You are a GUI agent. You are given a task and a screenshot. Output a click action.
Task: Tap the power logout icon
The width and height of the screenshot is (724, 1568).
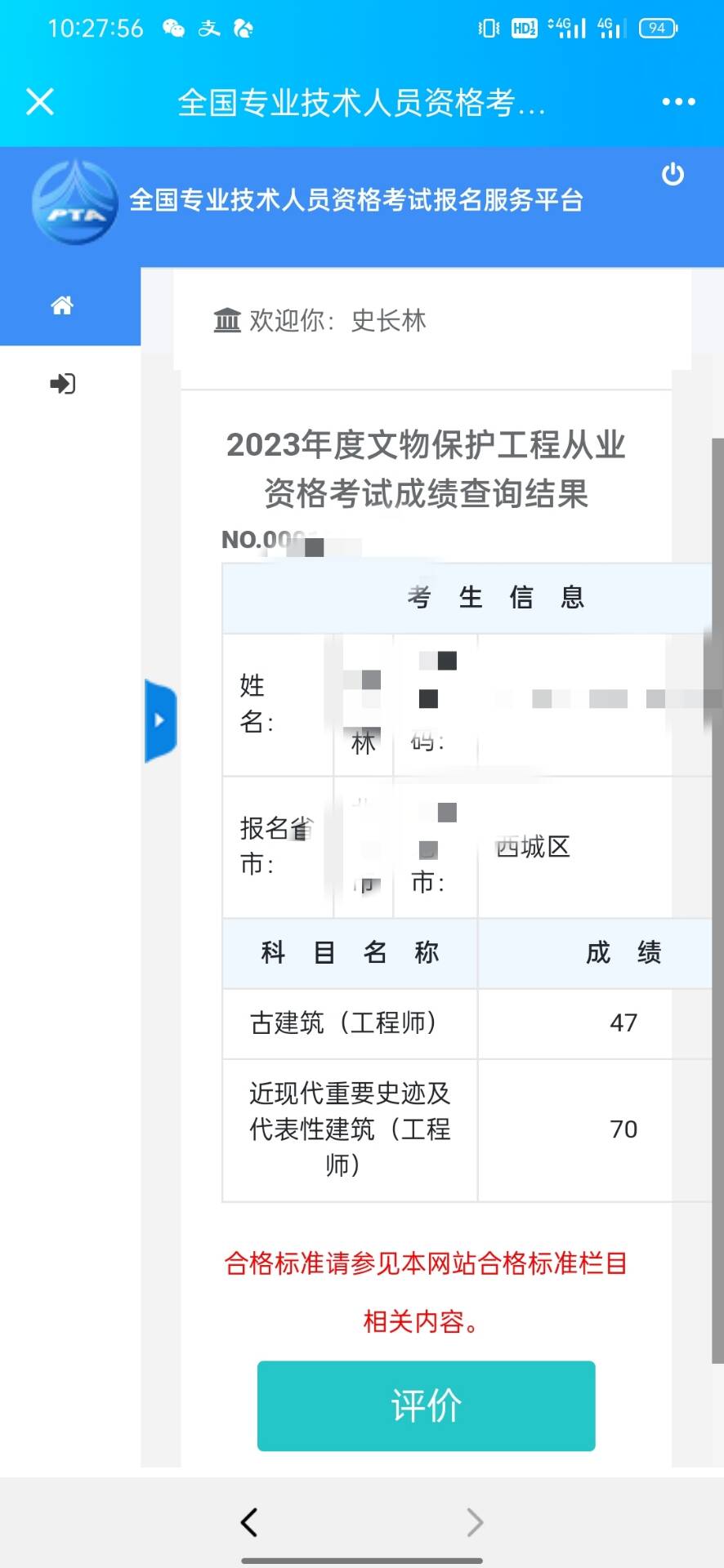(x=673, y=174)
